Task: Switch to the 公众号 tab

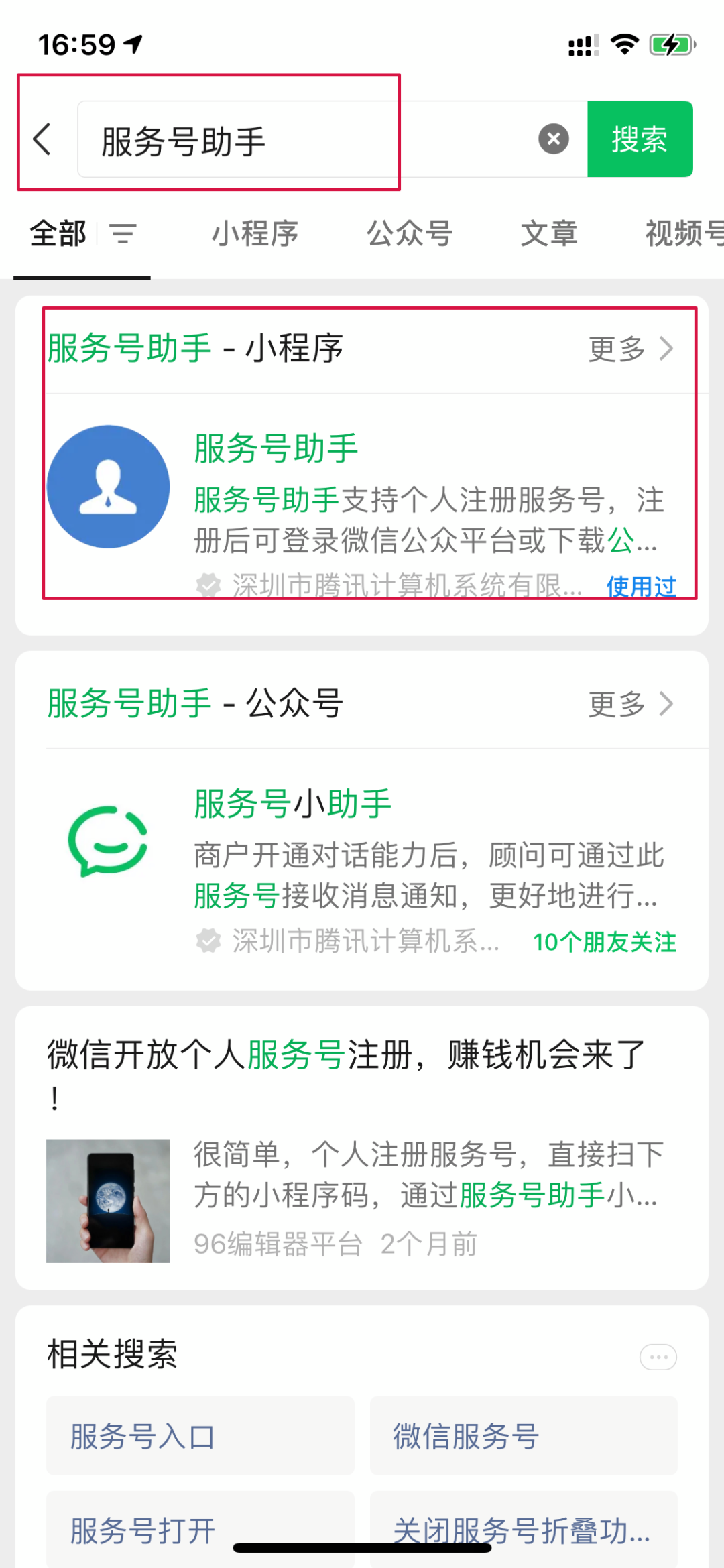Action: [x=409, y=234]
